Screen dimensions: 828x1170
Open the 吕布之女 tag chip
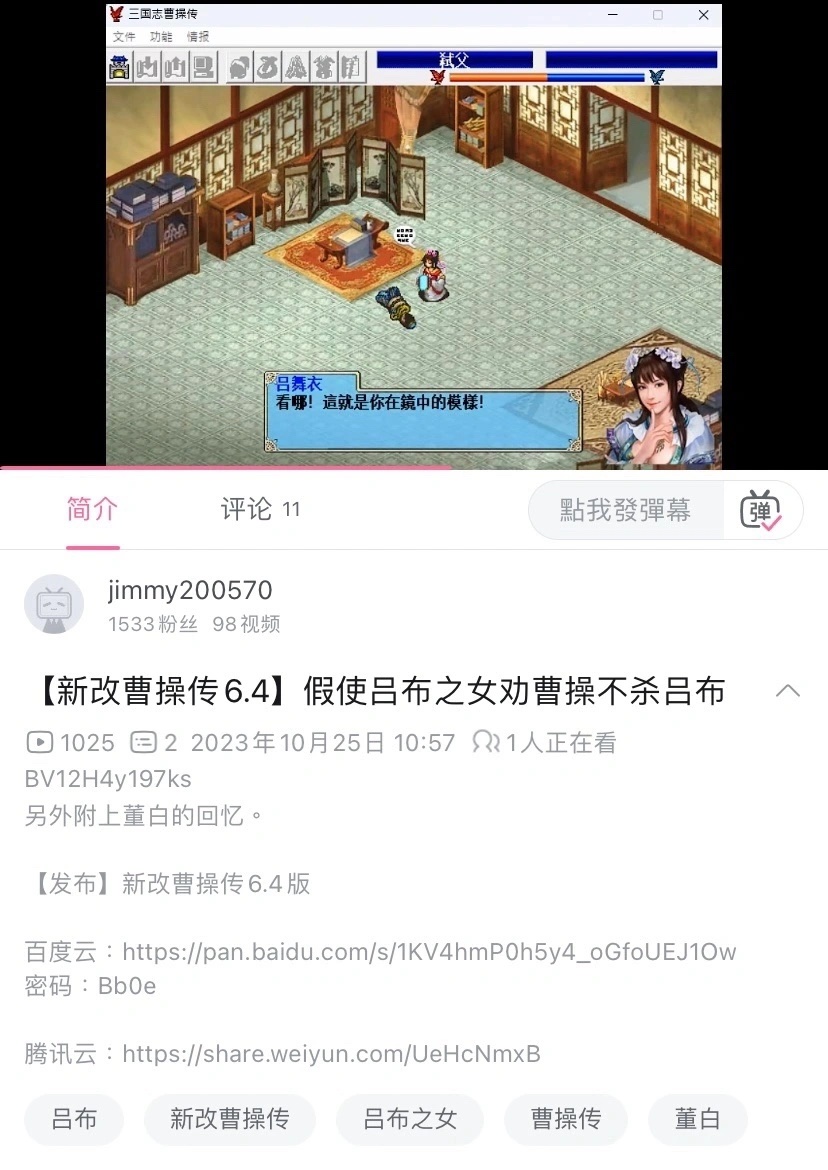point(409,1119)
